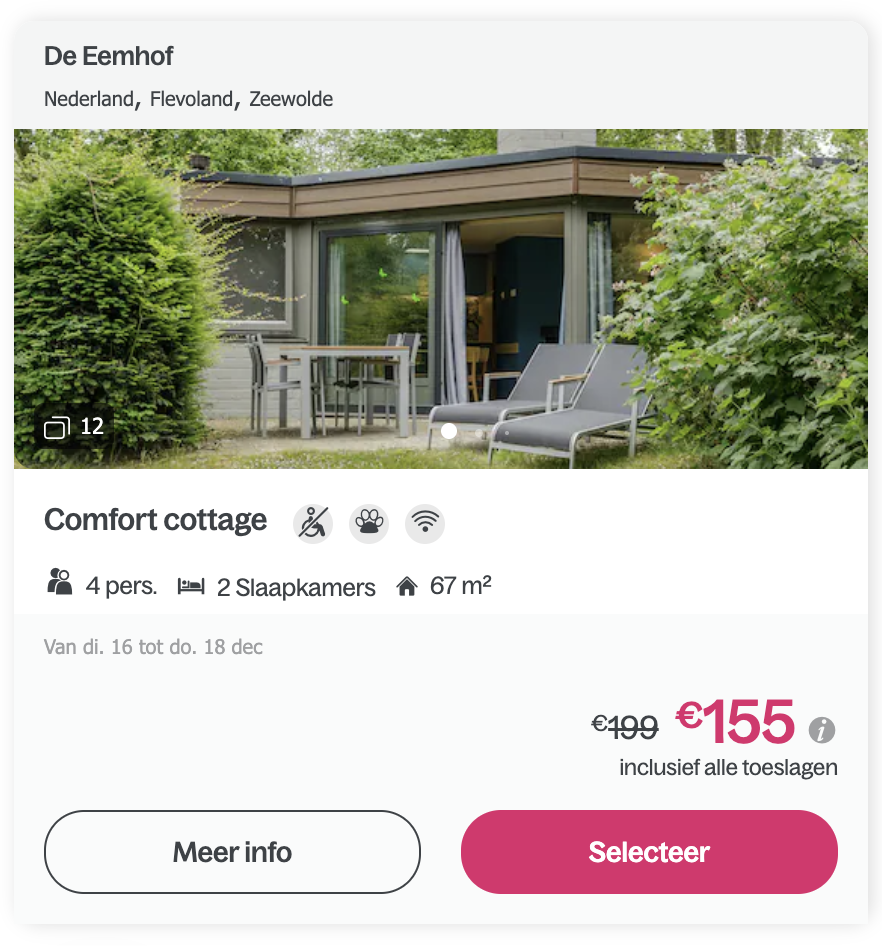Open price details via the info icon

coord(823,731)
